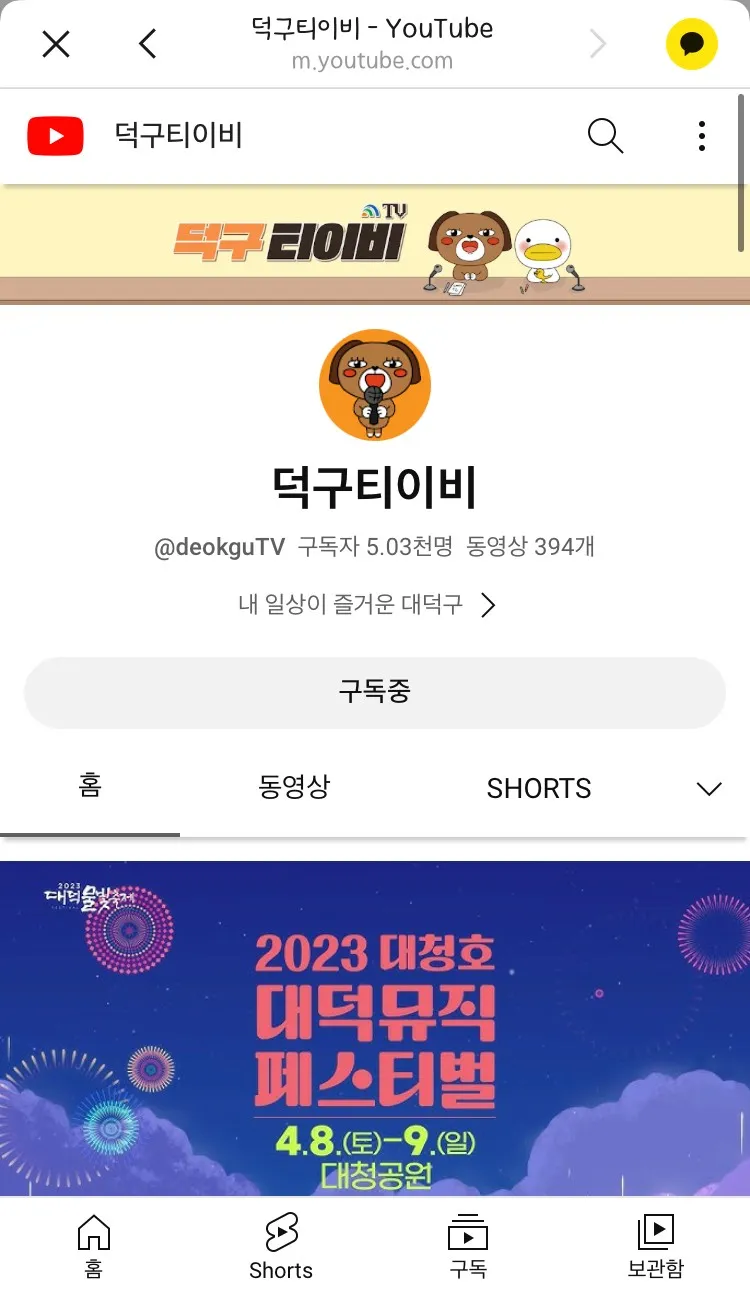This screenshot has height=1294, width=750.
Task: Search YouTube with the magnifier icon
Action: (x=605, y=136)
